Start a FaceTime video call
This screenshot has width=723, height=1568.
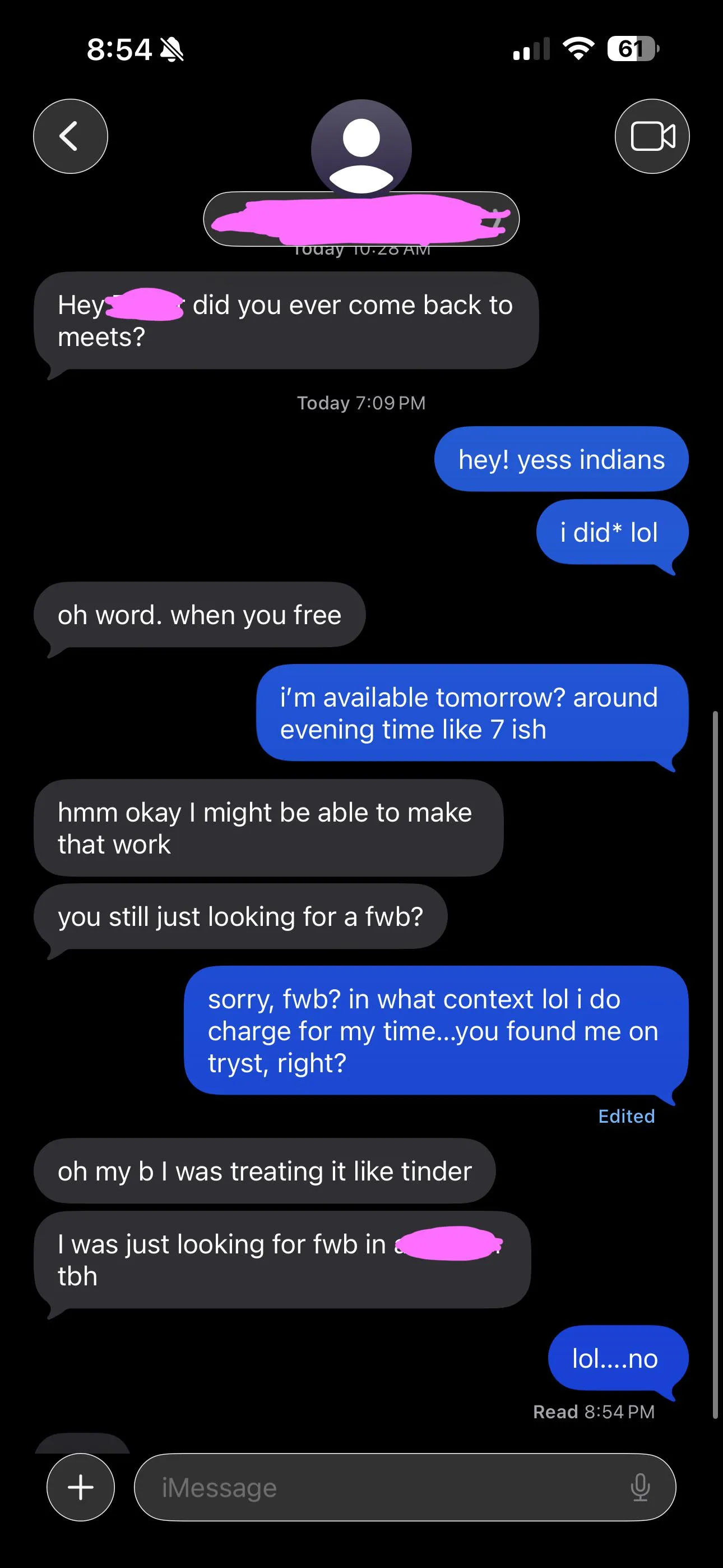point(652,136)
